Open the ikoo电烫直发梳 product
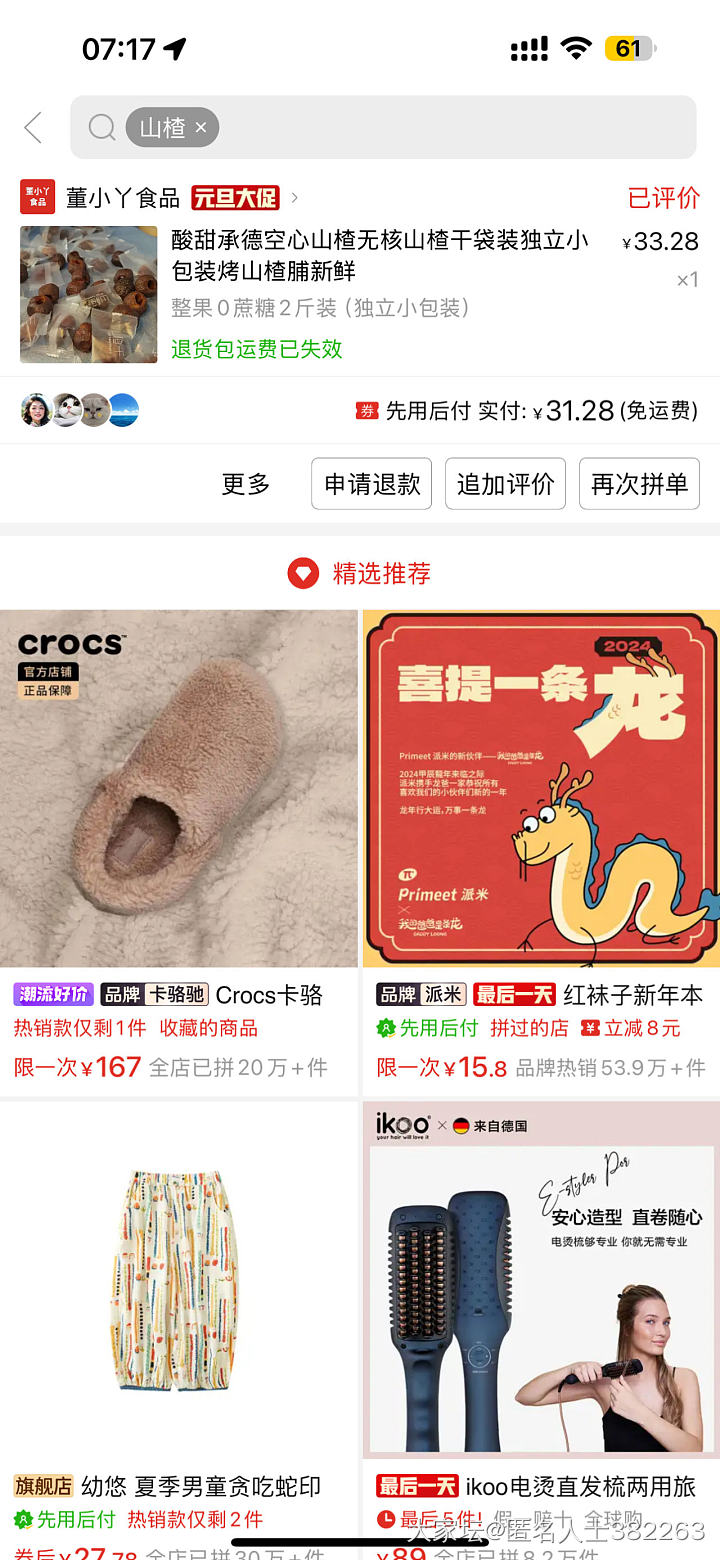 [541, 1280]
